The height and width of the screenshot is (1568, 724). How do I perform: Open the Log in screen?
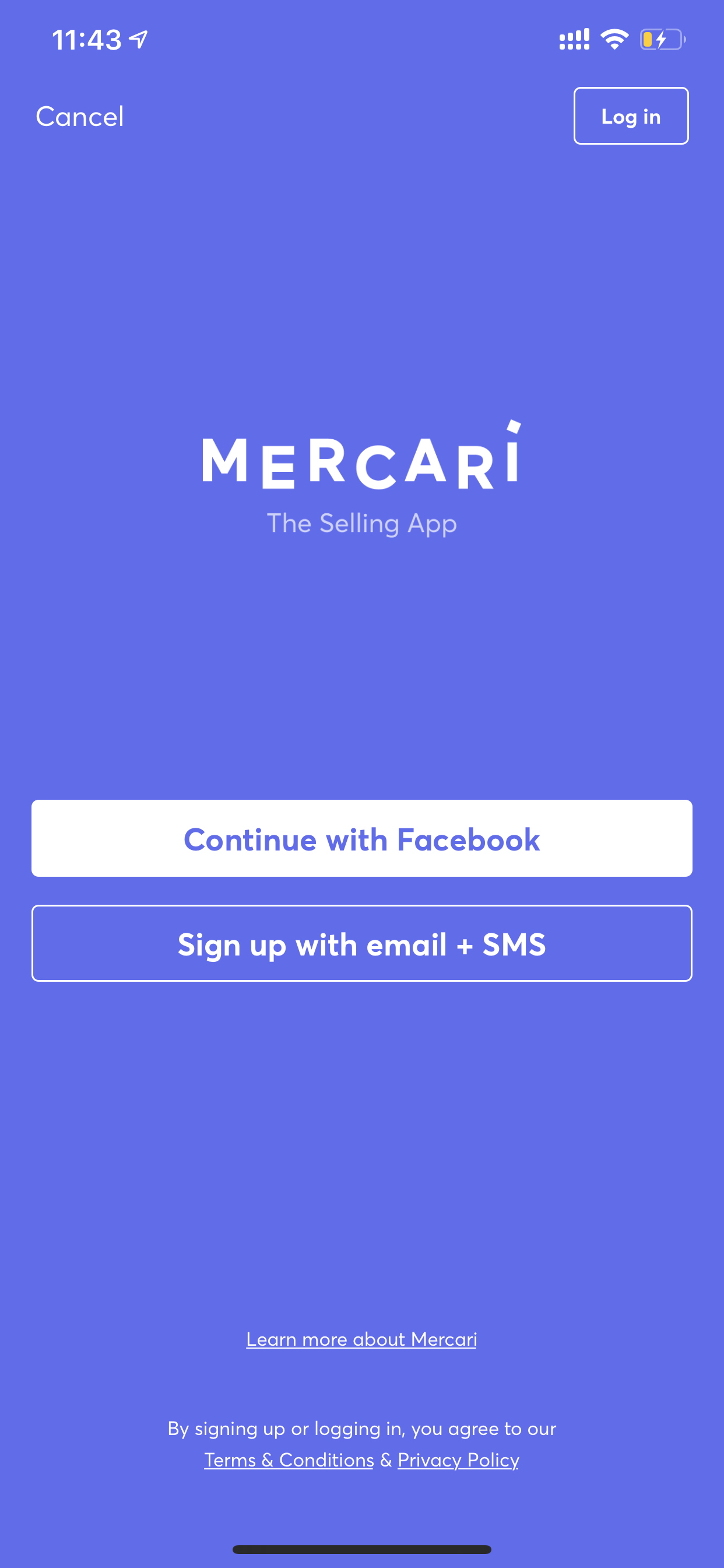[x=630, y=116]
